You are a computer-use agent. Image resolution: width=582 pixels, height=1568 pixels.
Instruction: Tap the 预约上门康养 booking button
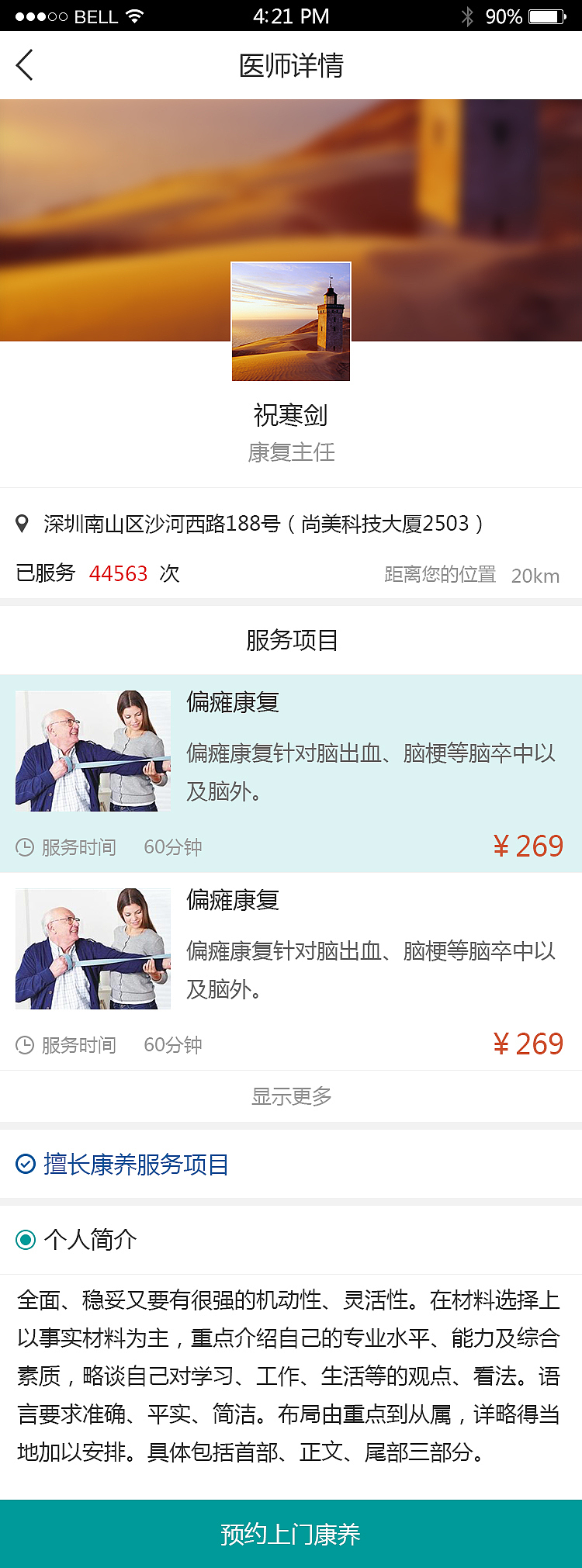pyautogui.click(x=291, y=1533)
